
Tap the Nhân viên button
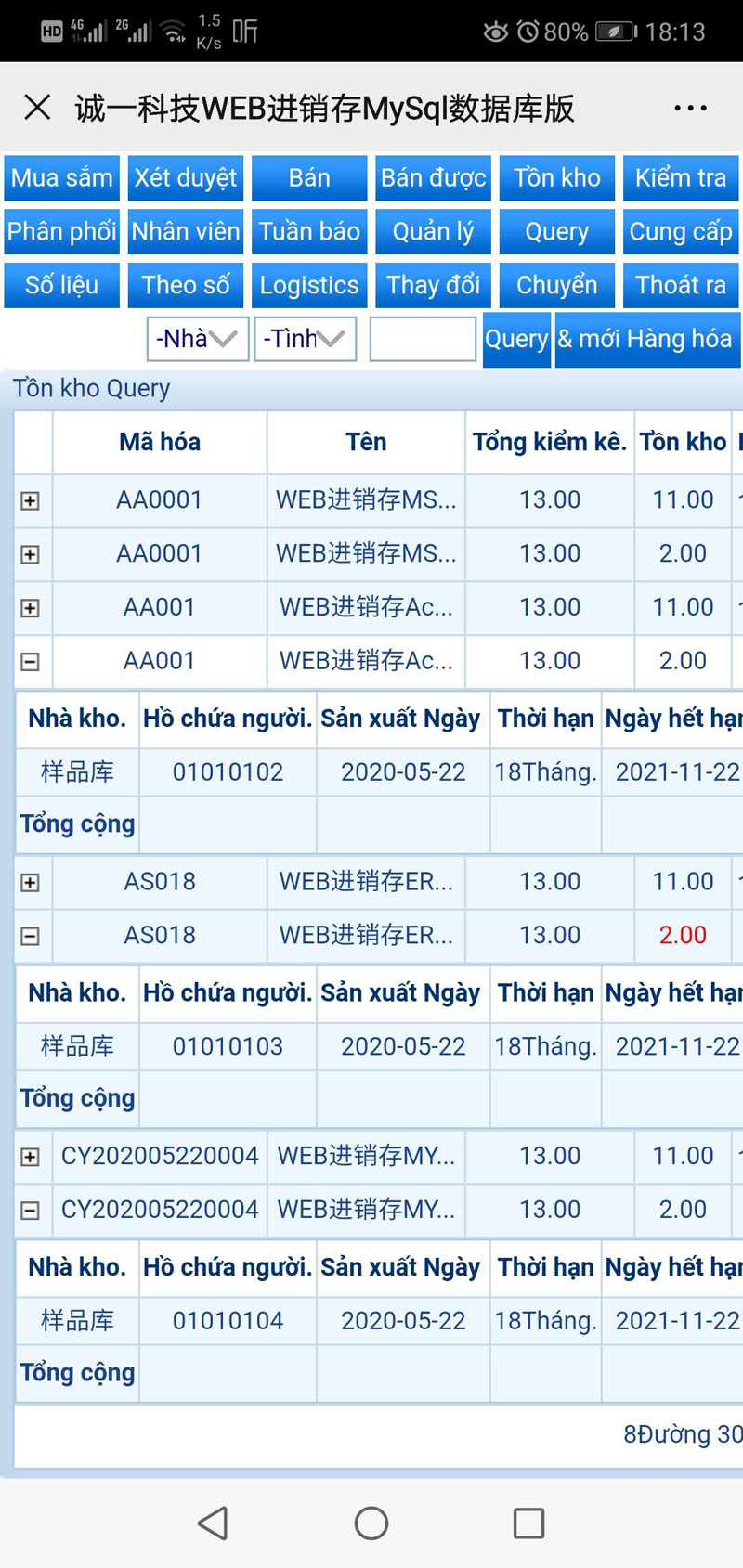(x=186, y=232)
